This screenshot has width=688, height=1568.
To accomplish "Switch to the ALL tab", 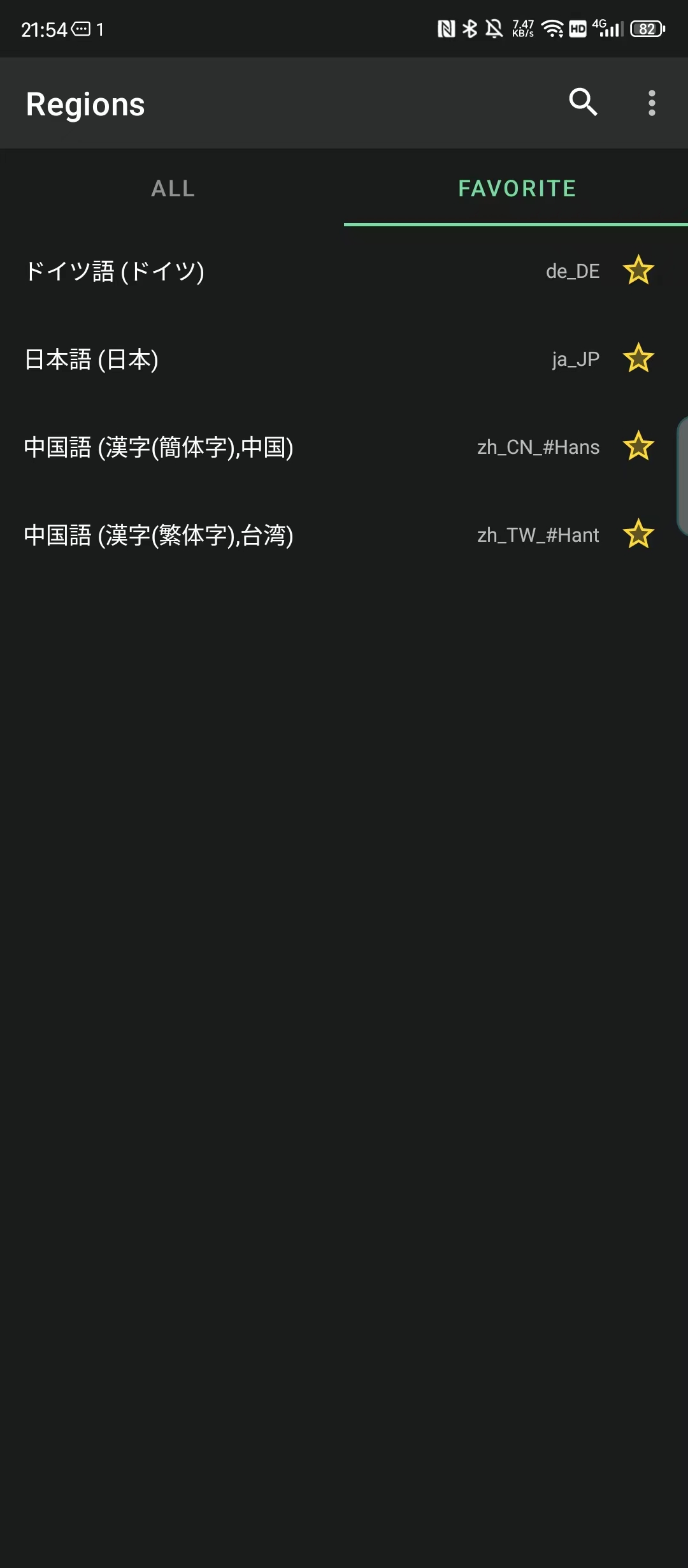I will 173,189.
